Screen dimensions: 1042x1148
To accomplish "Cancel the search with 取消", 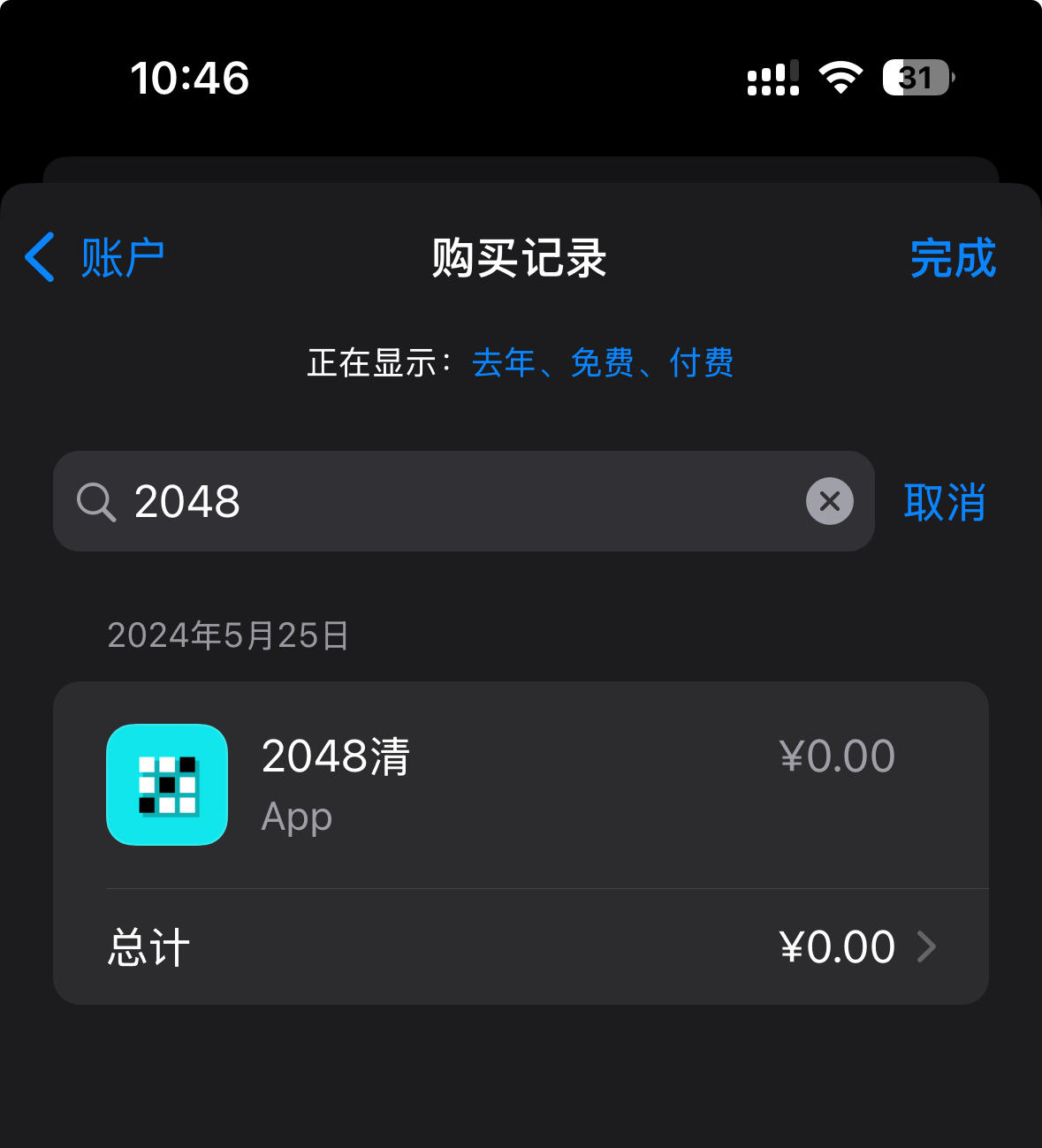I will [944, 502].
